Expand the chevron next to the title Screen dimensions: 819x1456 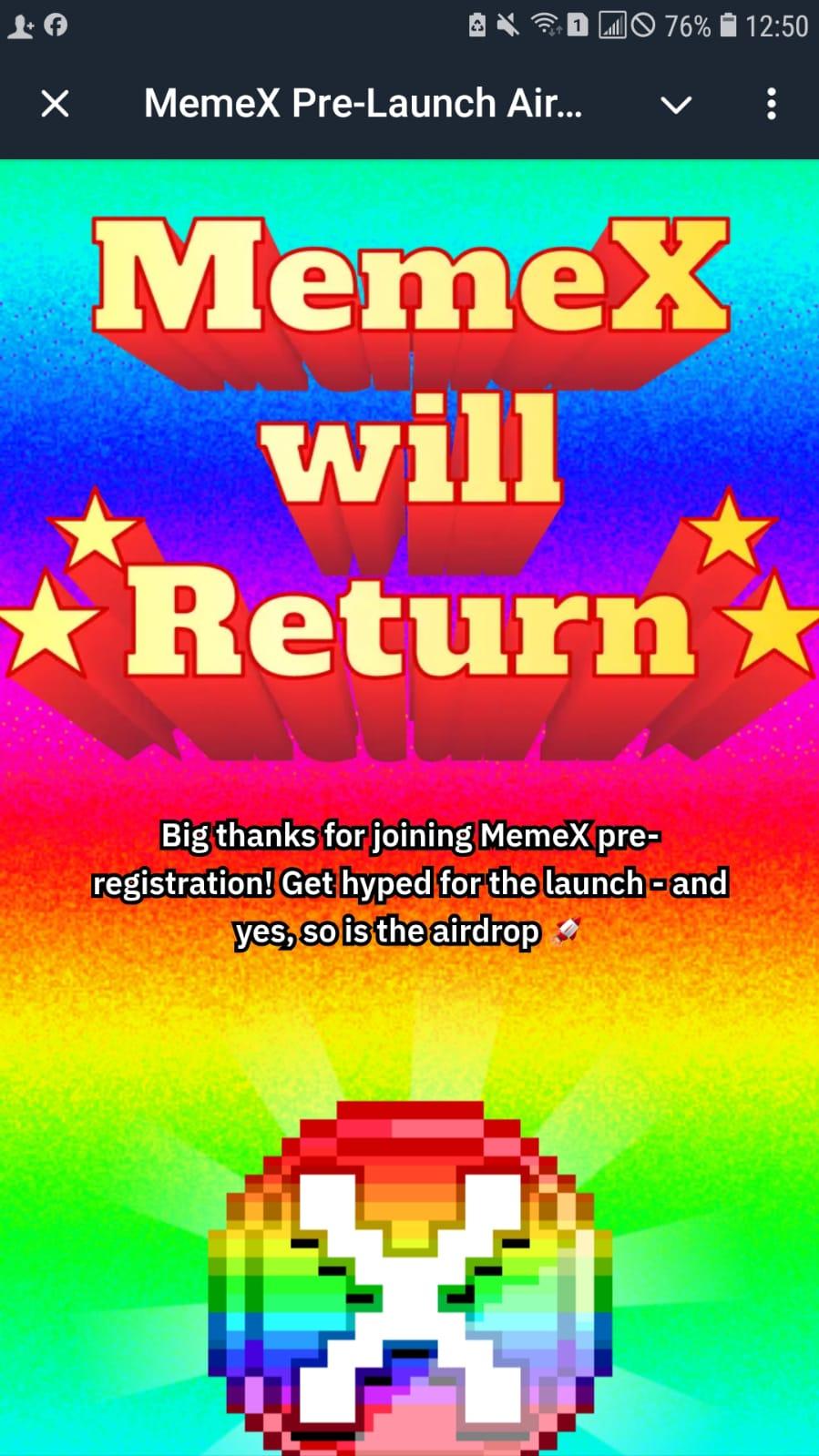[x=676, y=105]
